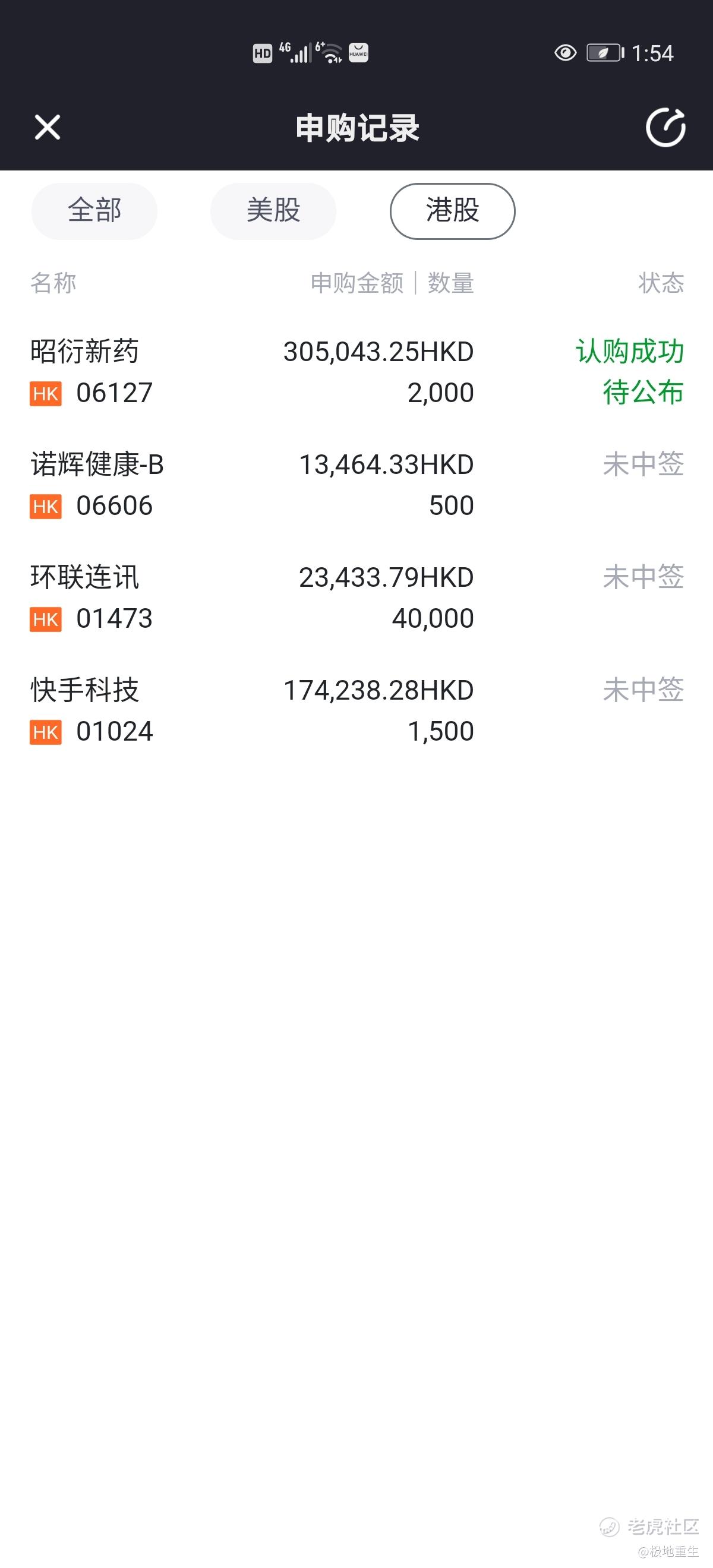Open the 诺辉健康-B 06606 record
Screen dimensions: 713x1568
coord(356,485)
